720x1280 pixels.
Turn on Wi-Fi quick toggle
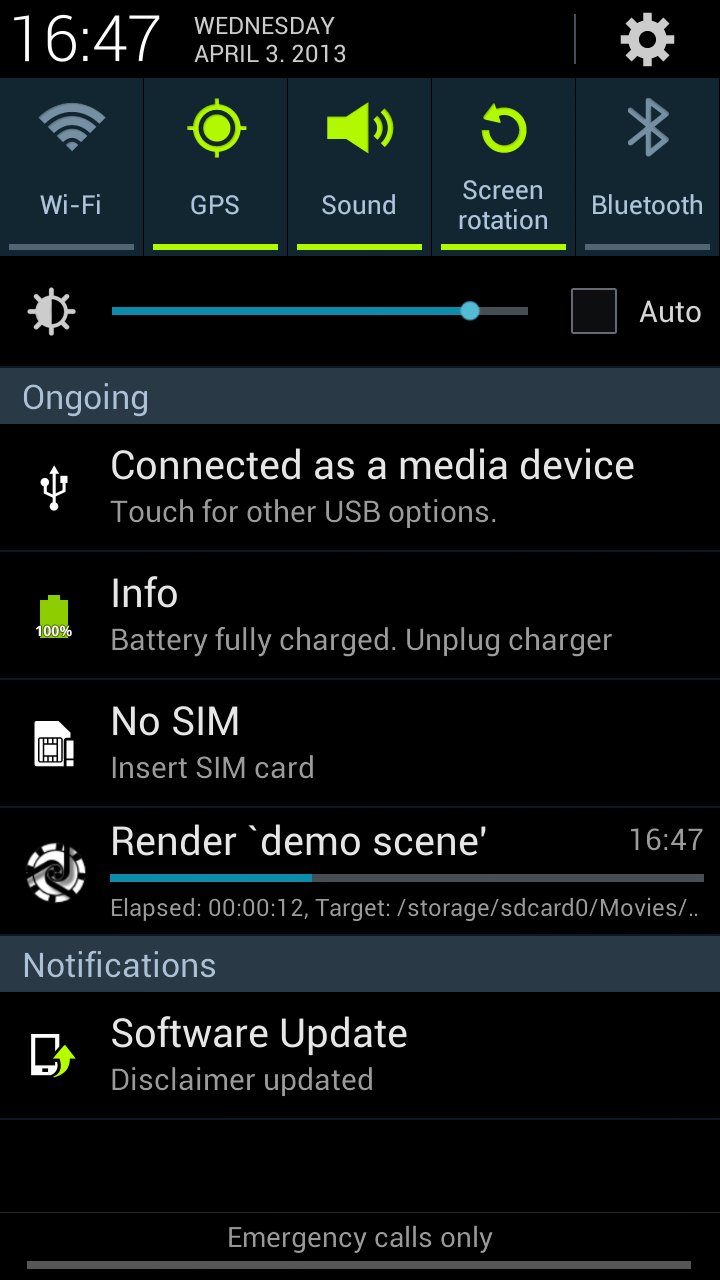pyautogui.click(x=71, y=166)
